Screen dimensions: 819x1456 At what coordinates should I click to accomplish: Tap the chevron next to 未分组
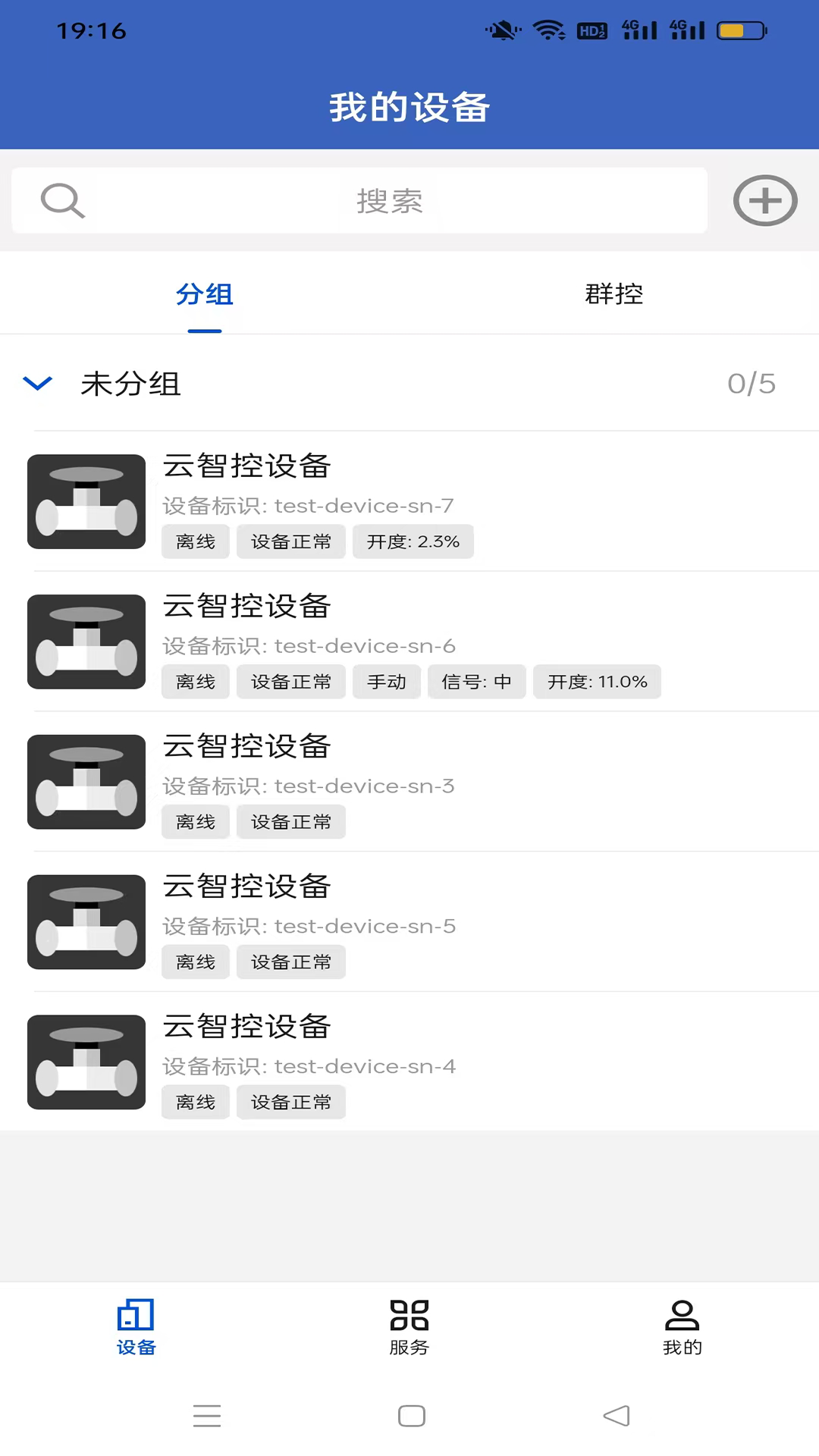pos(38,384)
